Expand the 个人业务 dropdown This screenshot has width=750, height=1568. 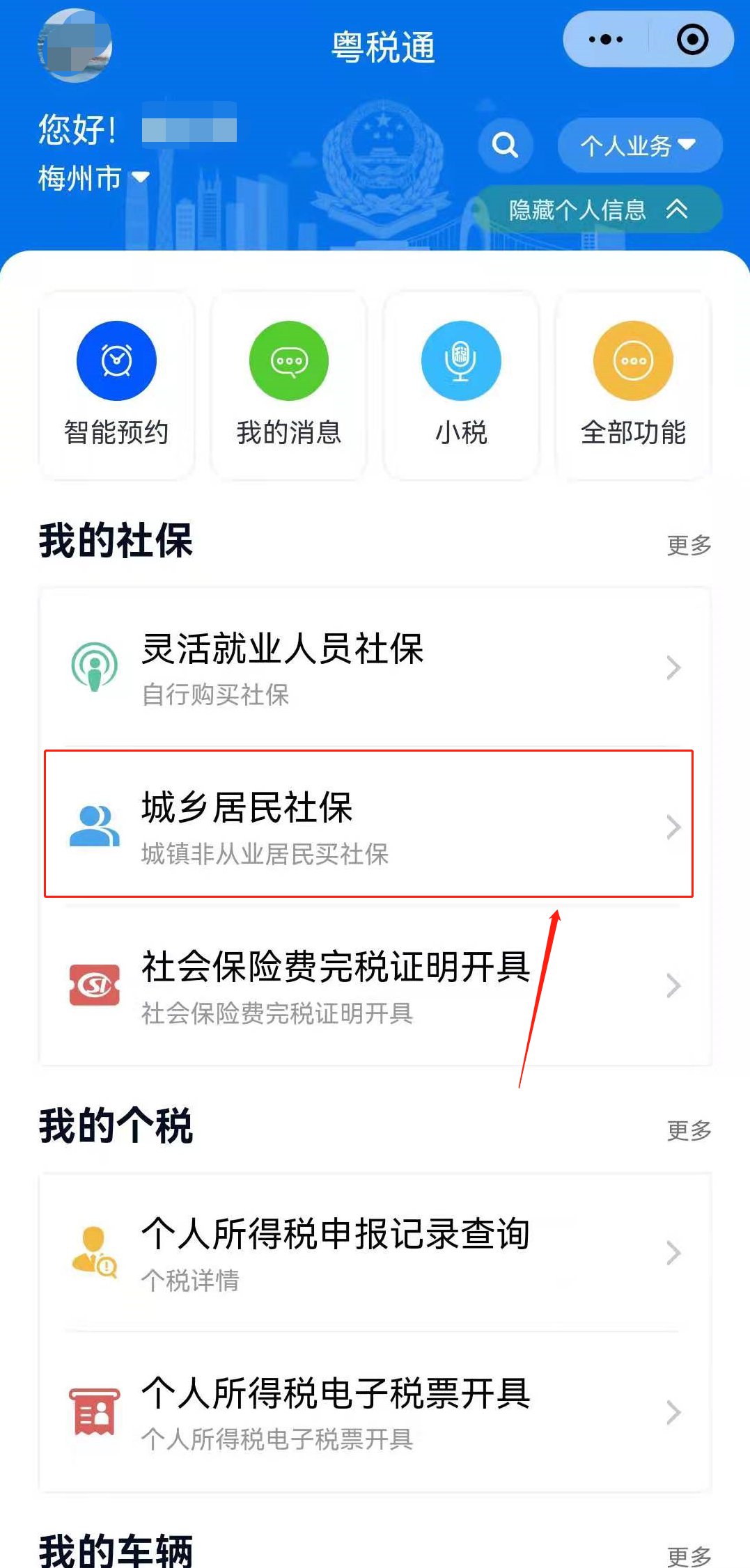pos(639,145)
